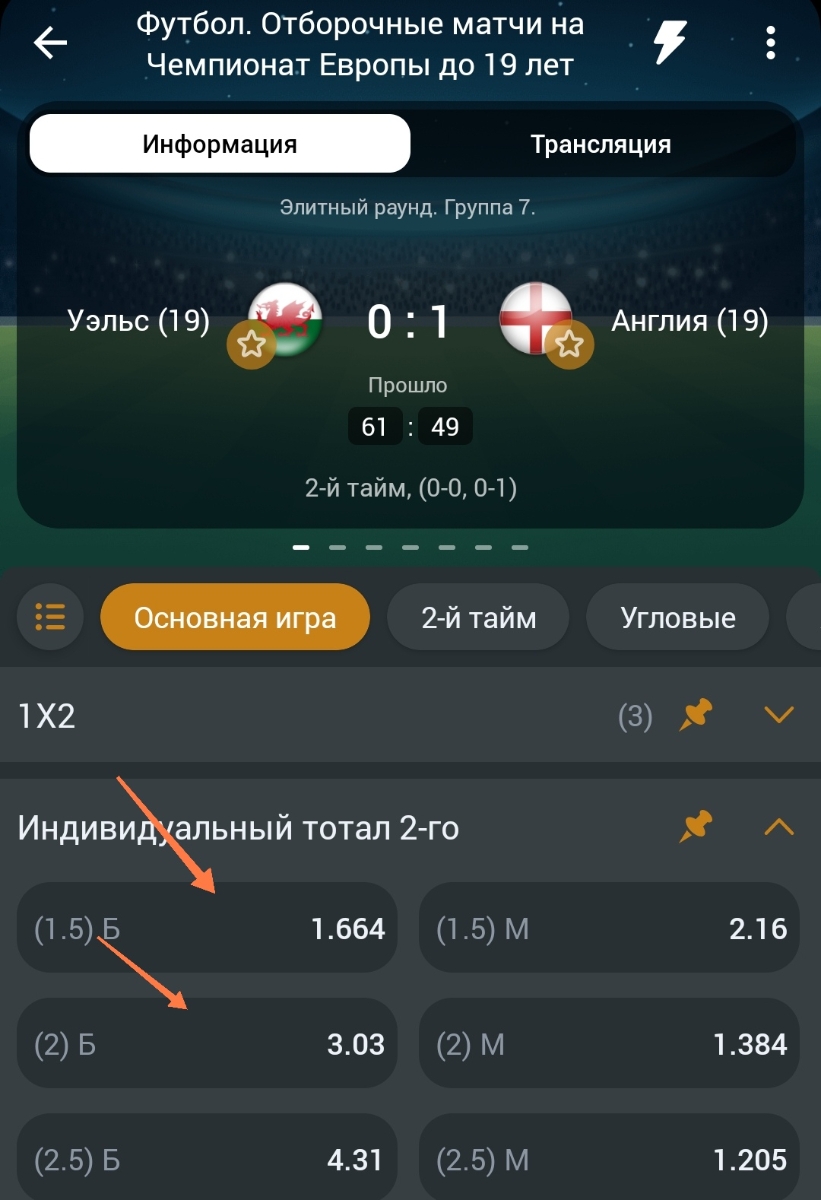Select the Основная игра chip
The width and height of the screenshot is (821, 1200).
235,617
